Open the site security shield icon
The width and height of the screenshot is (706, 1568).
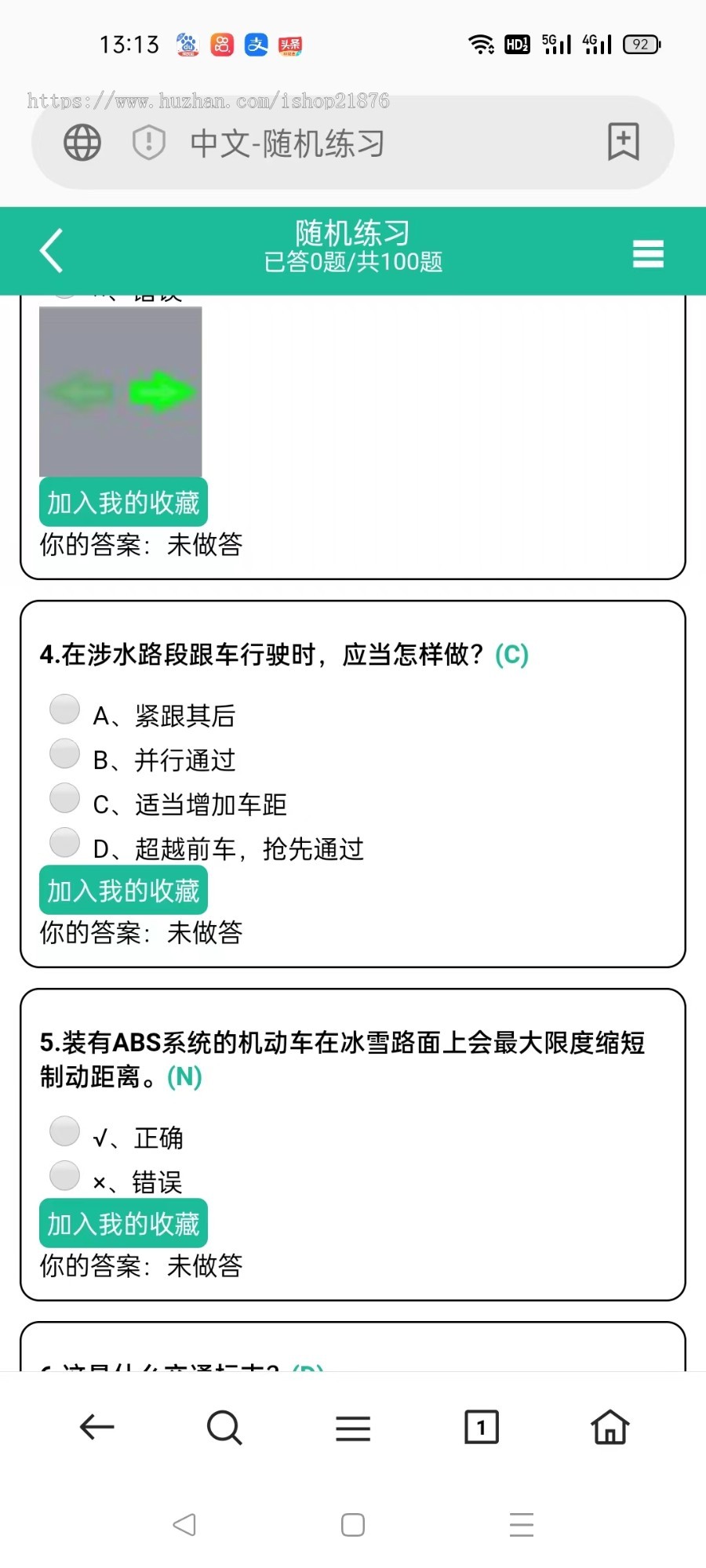pos(148,143)
